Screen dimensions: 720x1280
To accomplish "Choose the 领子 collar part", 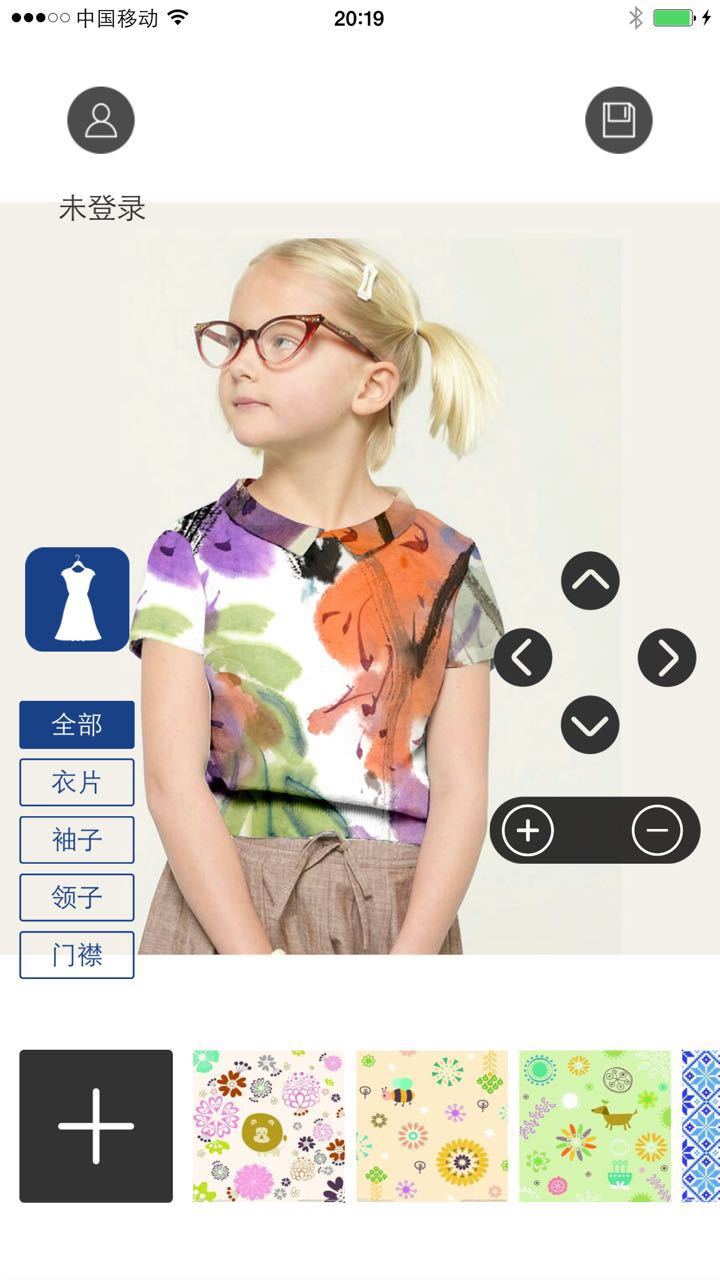I will 77,897.
